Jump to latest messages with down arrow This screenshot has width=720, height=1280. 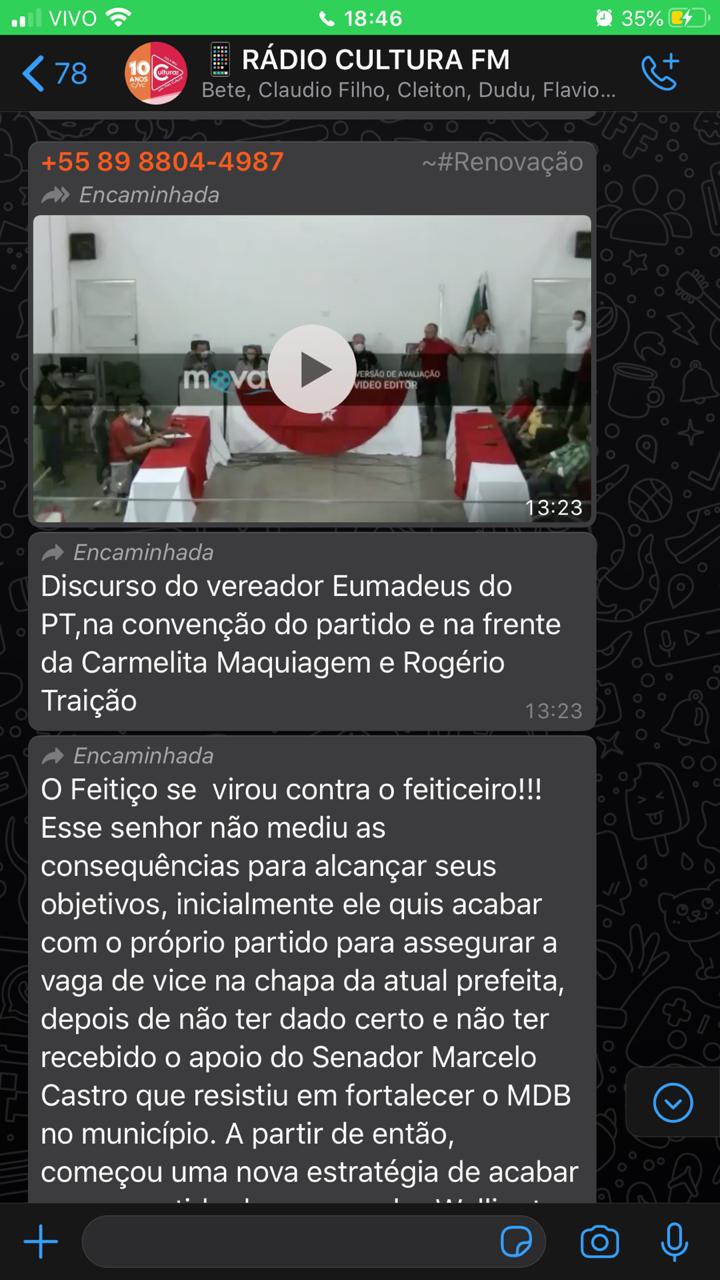tap(673, 1102)
